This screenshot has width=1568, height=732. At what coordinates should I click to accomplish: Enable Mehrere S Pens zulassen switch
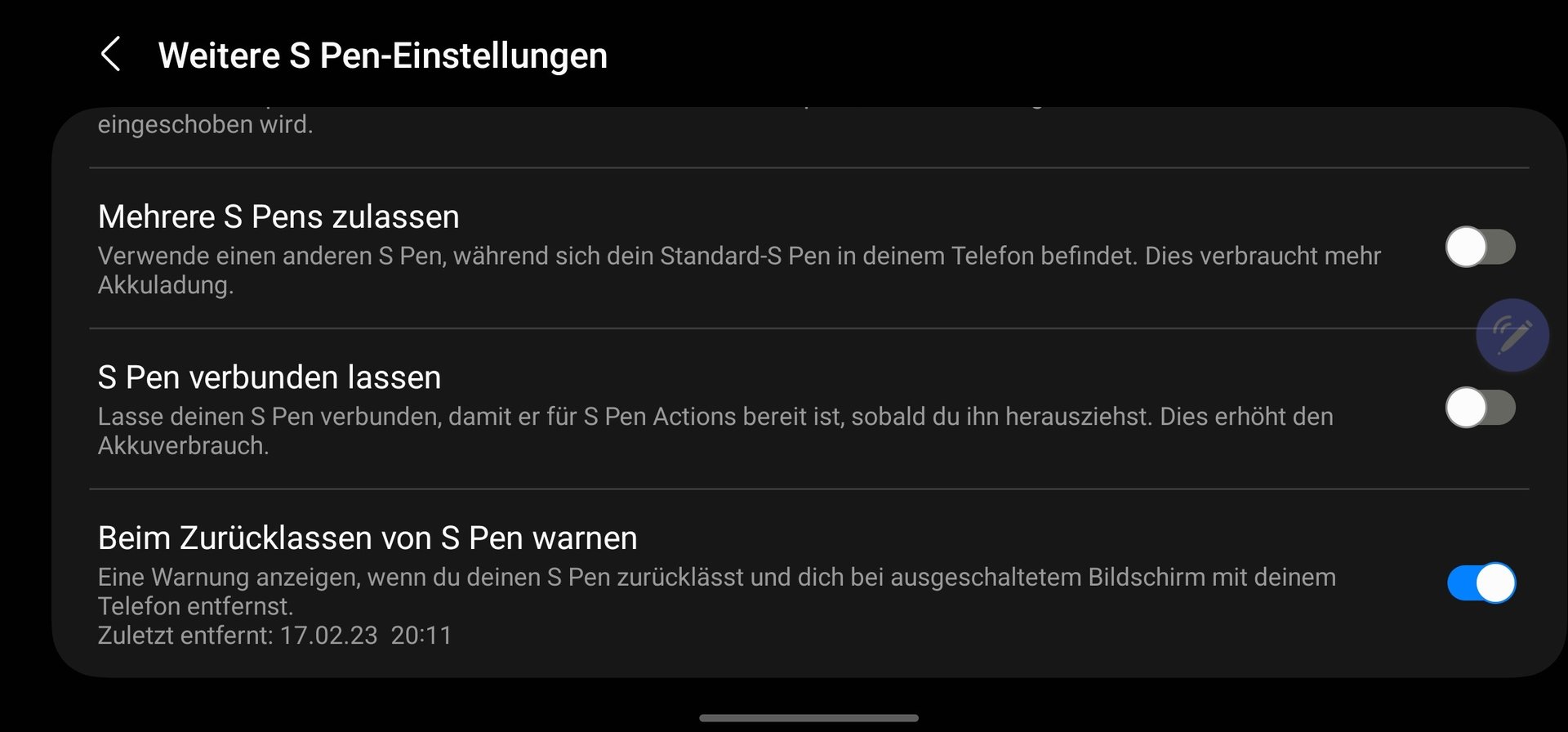tap(1480, 247)
